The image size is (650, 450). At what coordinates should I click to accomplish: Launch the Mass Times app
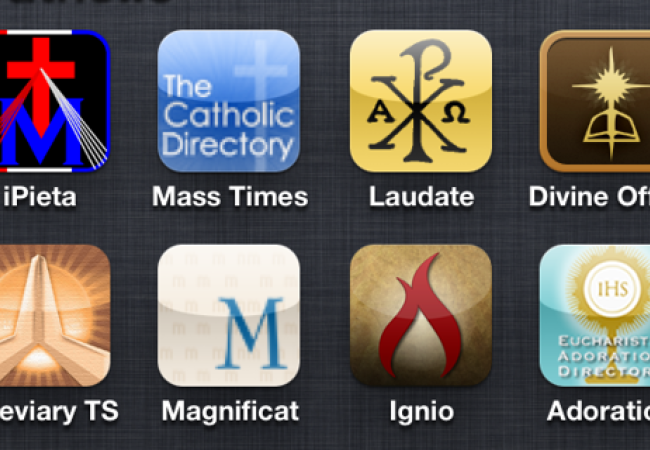229,101
